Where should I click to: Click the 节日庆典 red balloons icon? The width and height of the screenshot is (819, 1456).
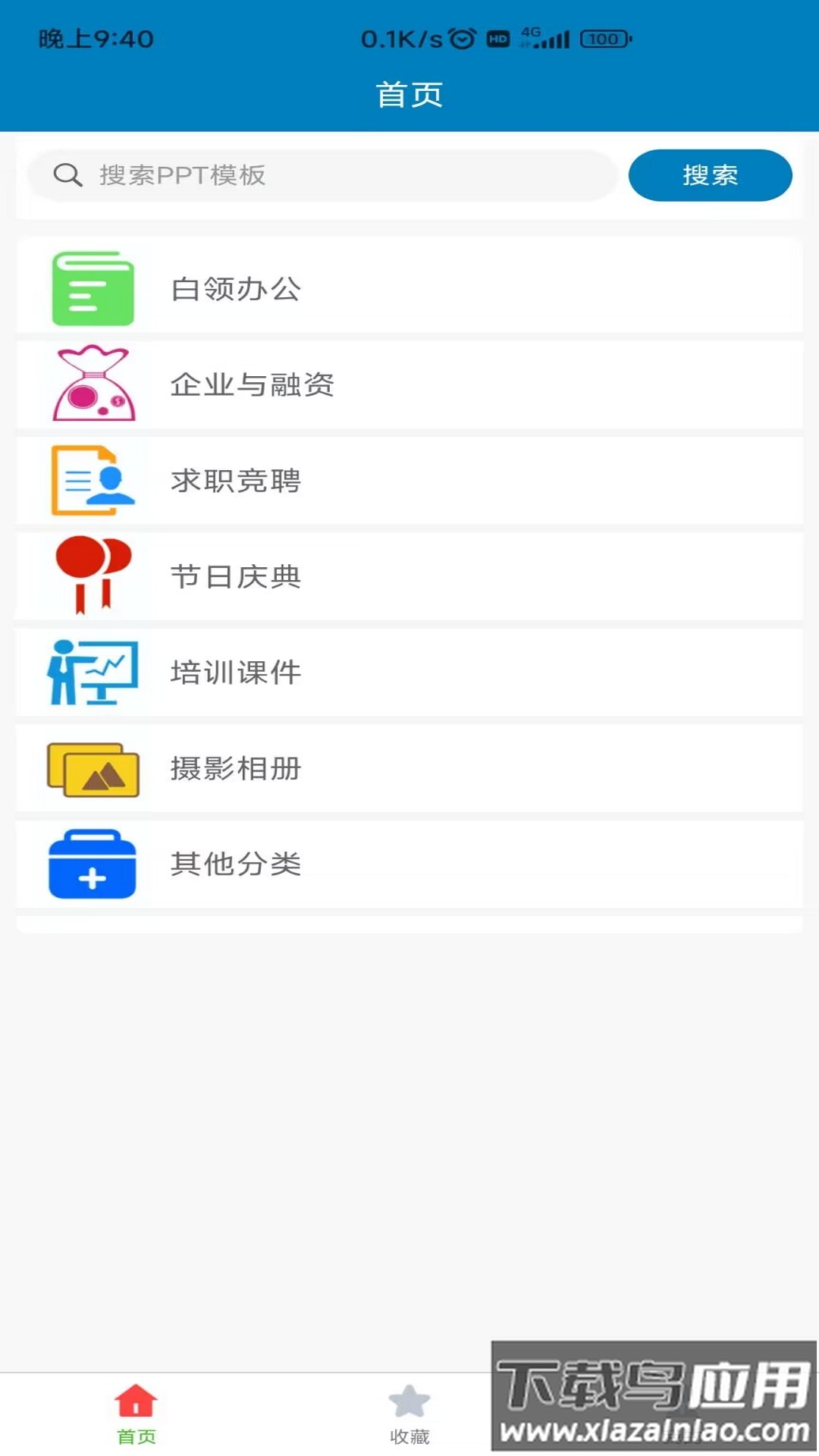[x=91, y=576]
